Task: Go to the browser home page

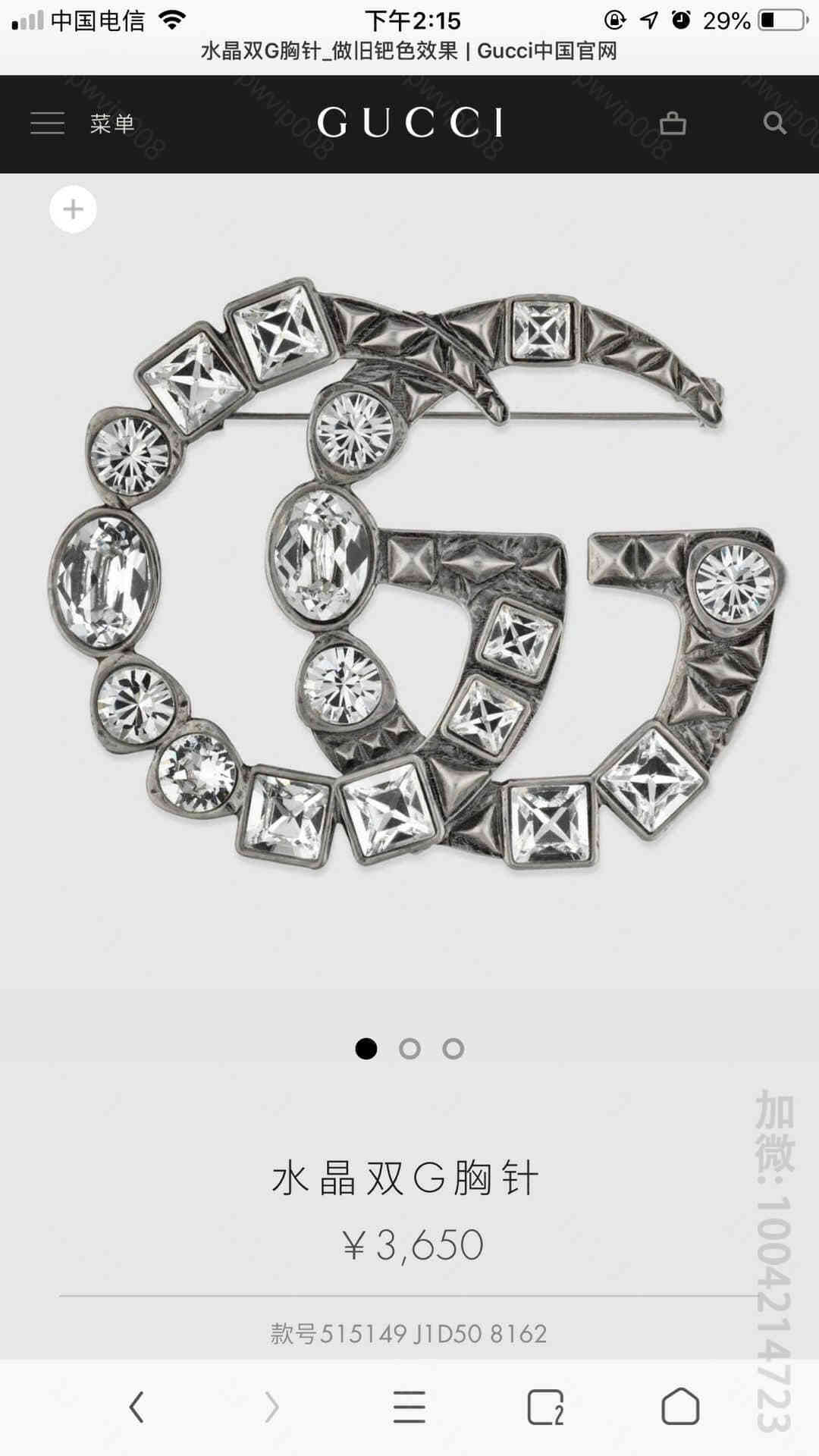Action: coord(680,1407)
